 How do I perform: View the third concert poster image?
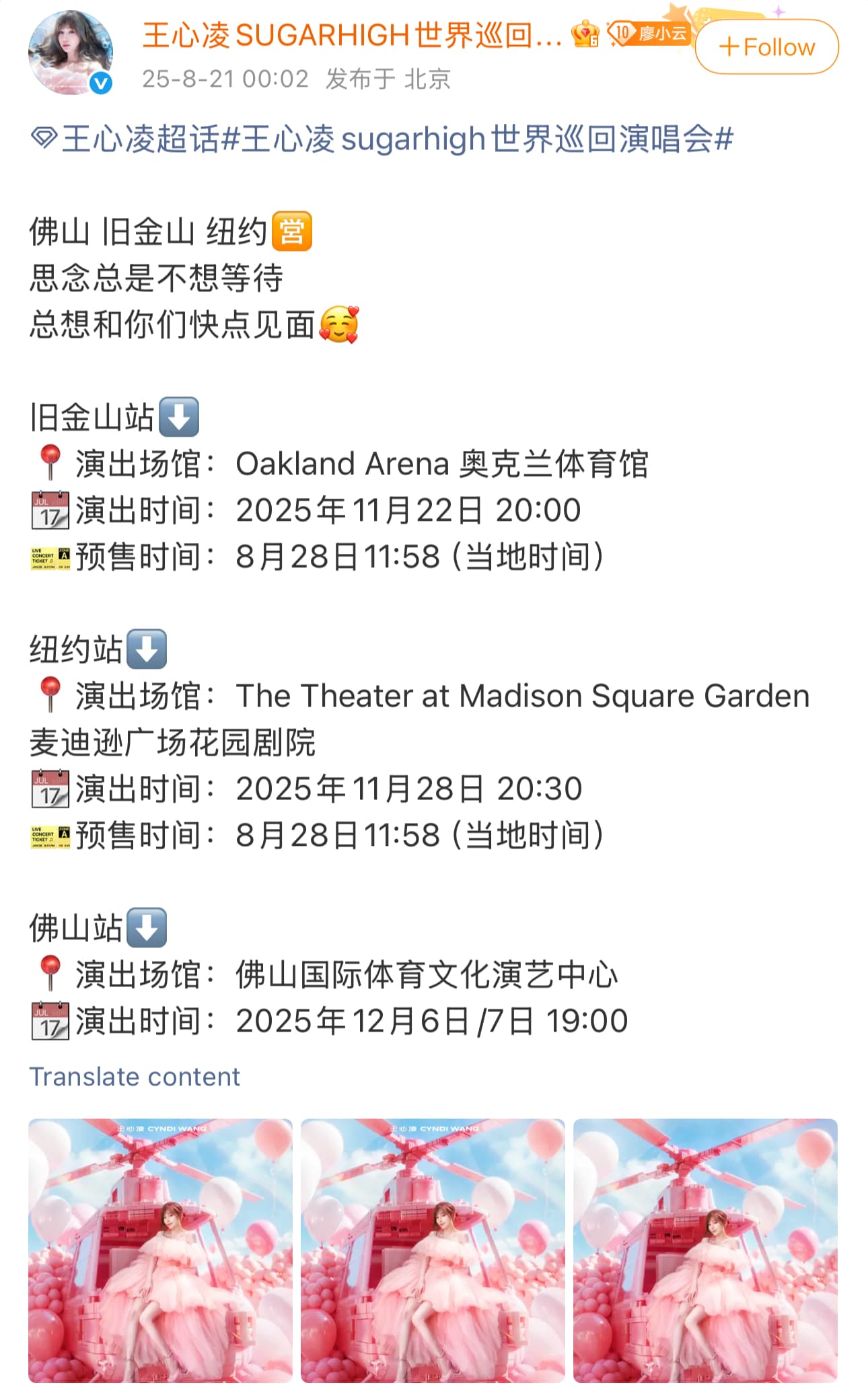tap(705, 1250)
